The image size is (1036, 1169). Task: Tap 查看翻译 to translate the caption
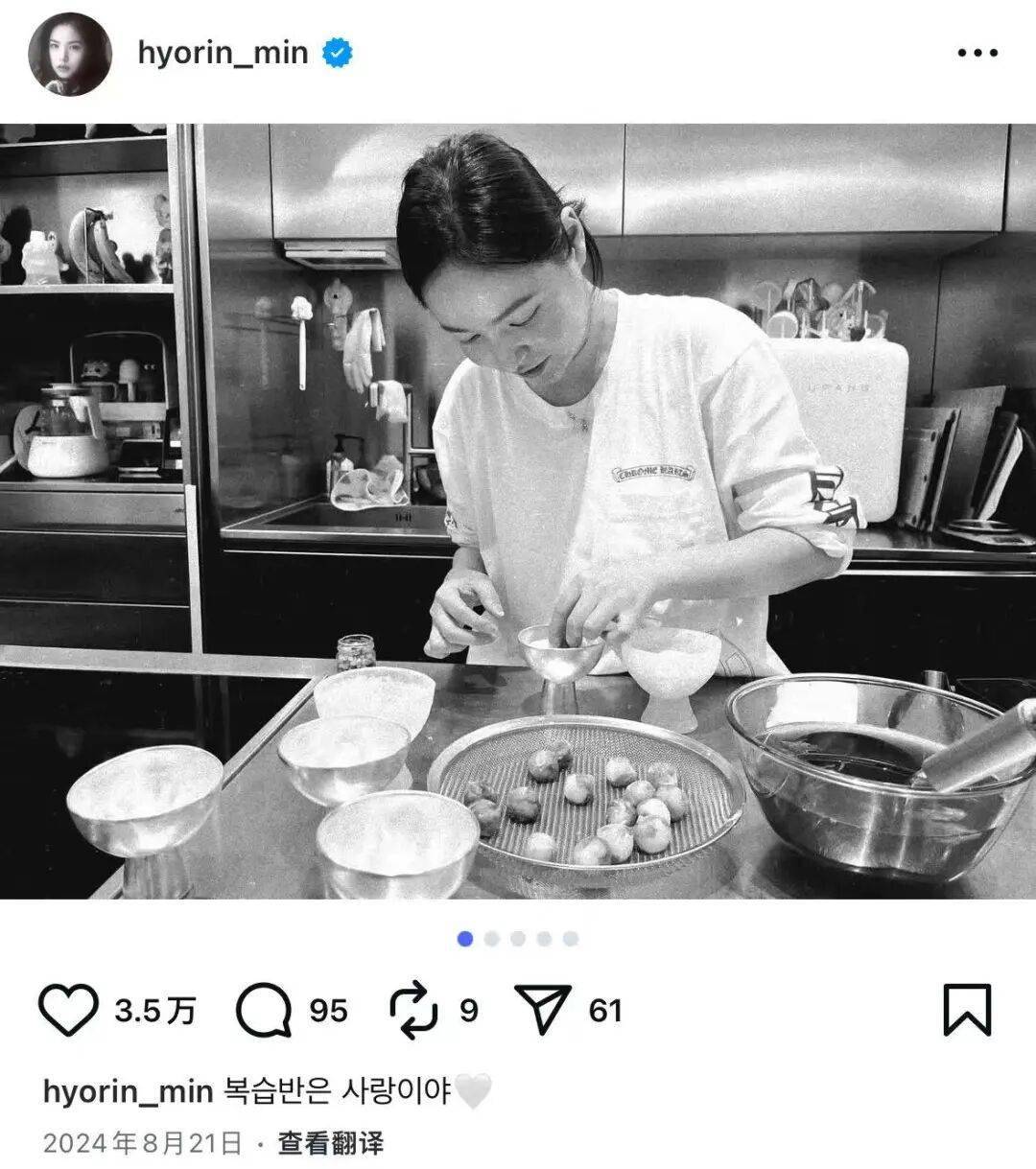[x=330, y=1143]
